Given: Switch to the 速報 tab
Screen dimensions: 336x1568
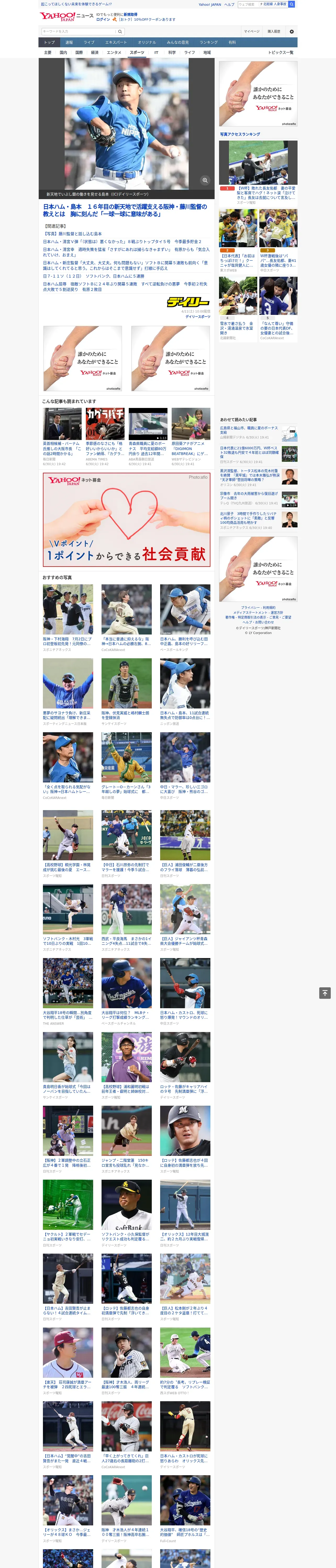Looking at the screenshot, I should (x=69, y=42).
